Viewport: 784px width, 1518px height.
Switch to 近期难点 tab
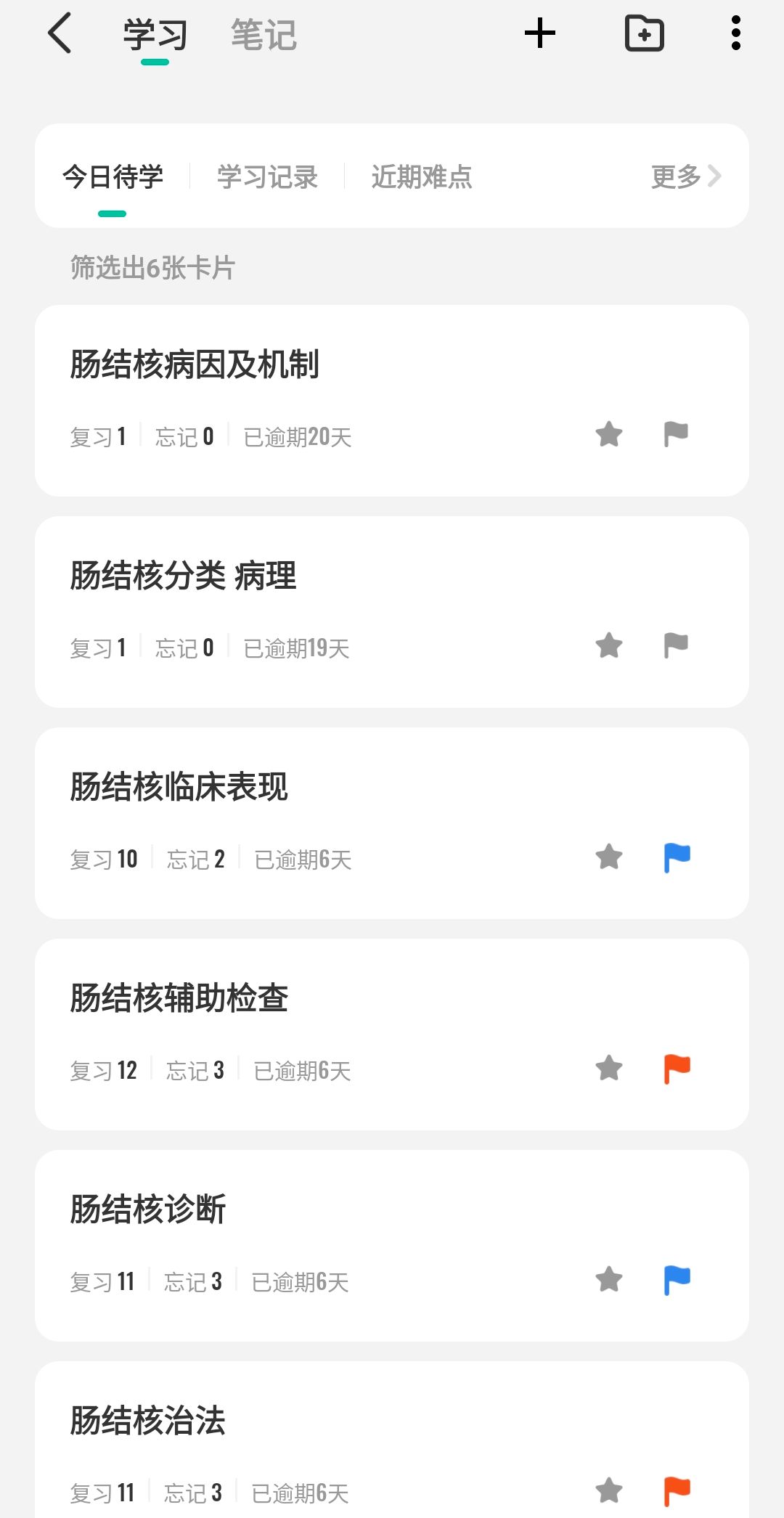point(422,176)
